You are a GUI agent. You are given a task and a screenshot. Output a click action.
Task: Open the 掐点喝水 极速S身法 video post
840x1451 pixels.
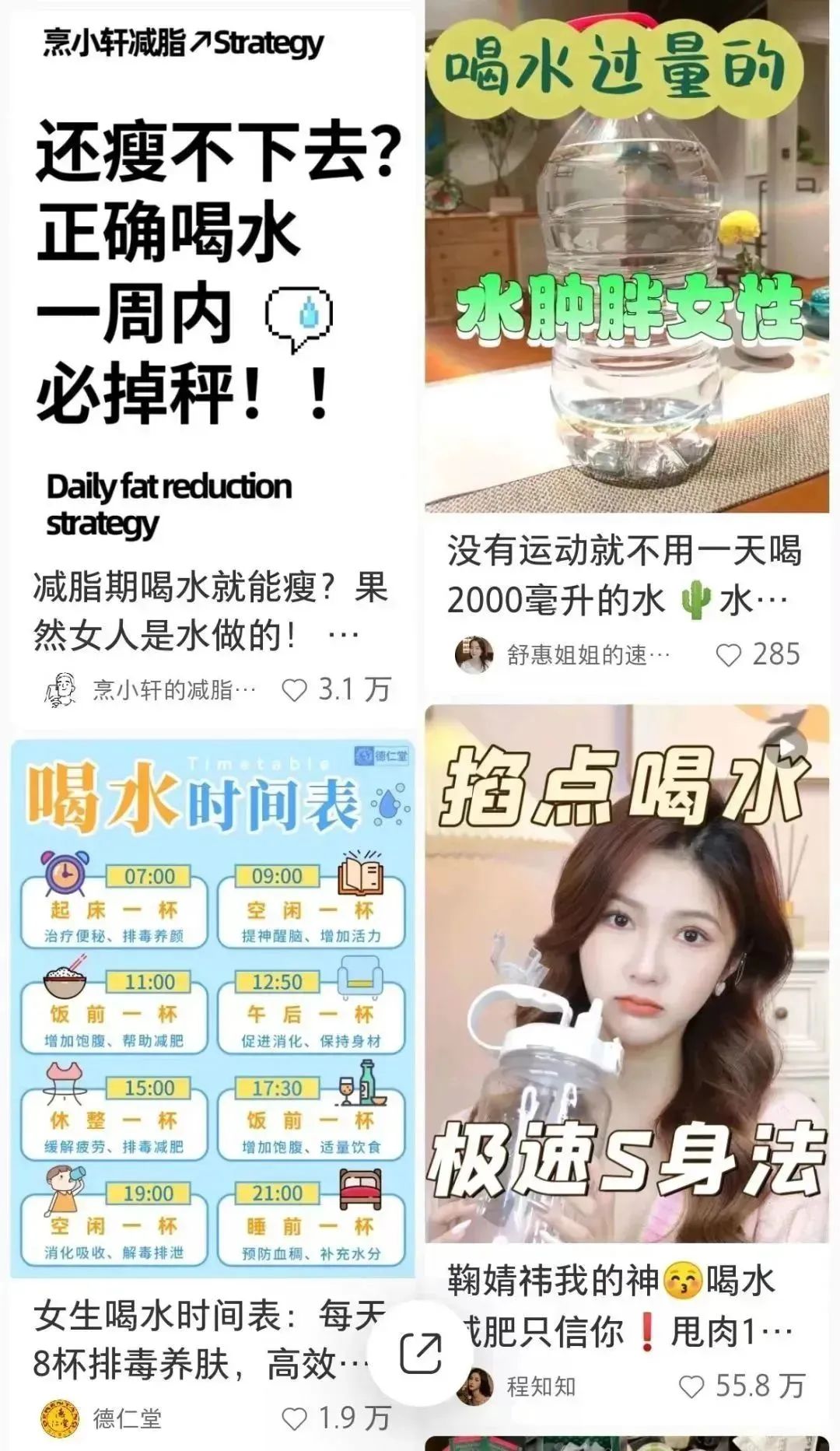point(627,973)
